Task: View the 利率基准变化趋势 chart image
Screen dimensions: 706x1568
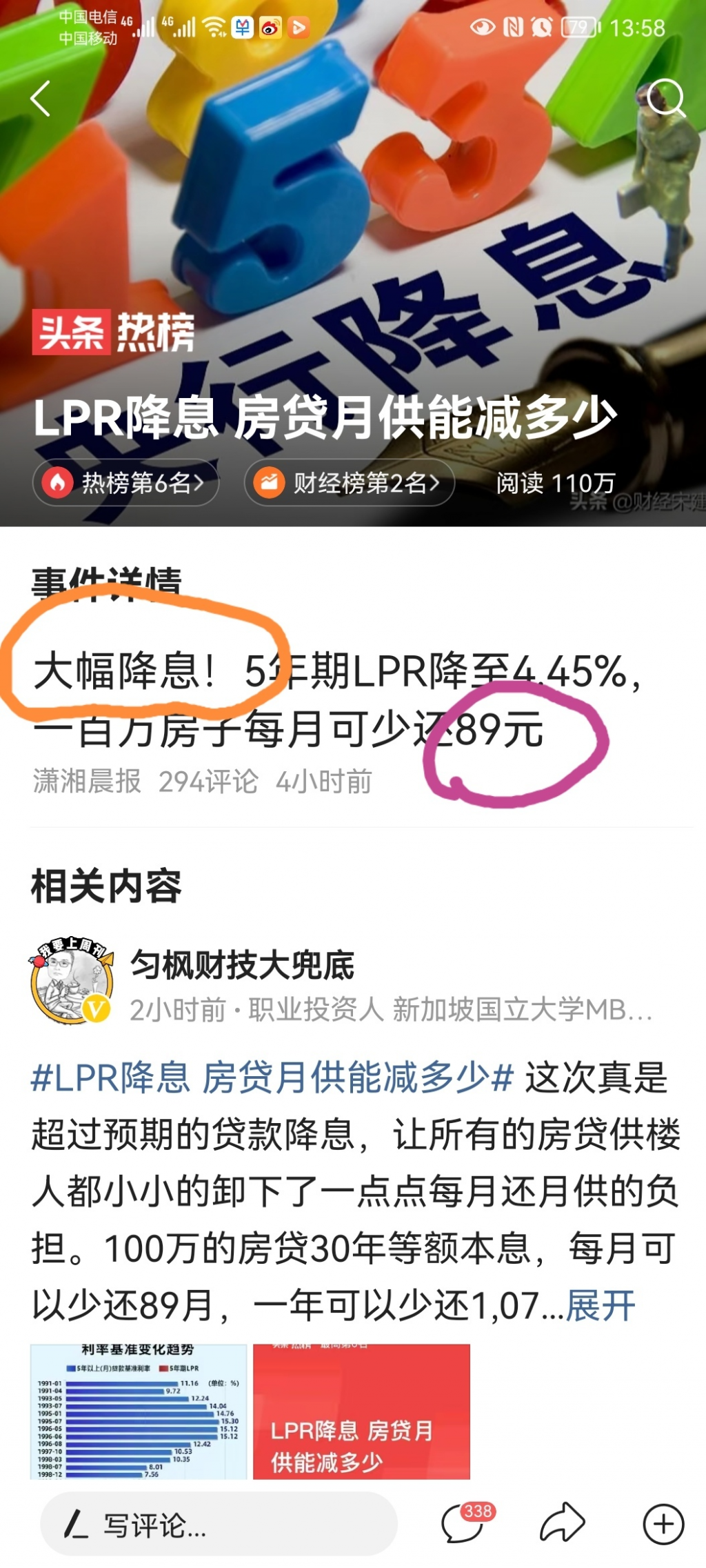Action: [139, 1411]
